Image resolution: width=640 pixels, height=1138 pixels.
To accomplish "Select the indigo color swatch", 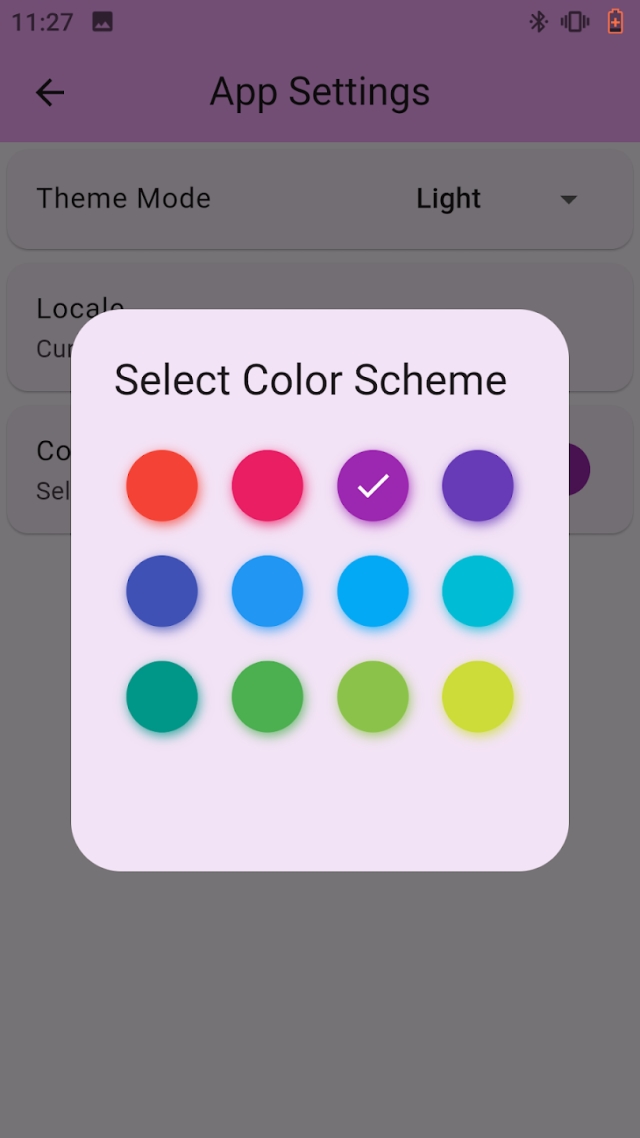I will (x=162, y=591).
